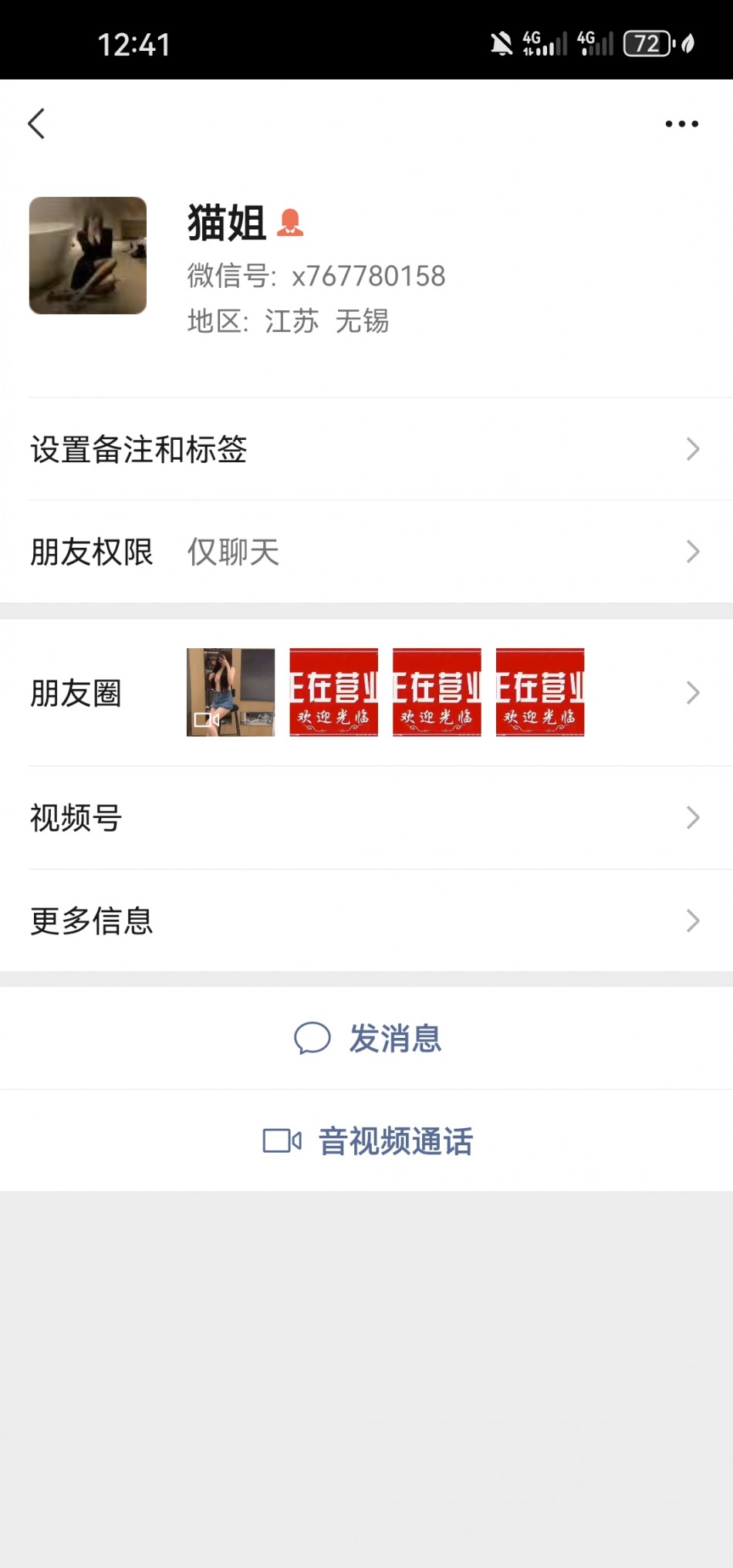
Task: View 猫姐's profile avatar
Action: 88,255
